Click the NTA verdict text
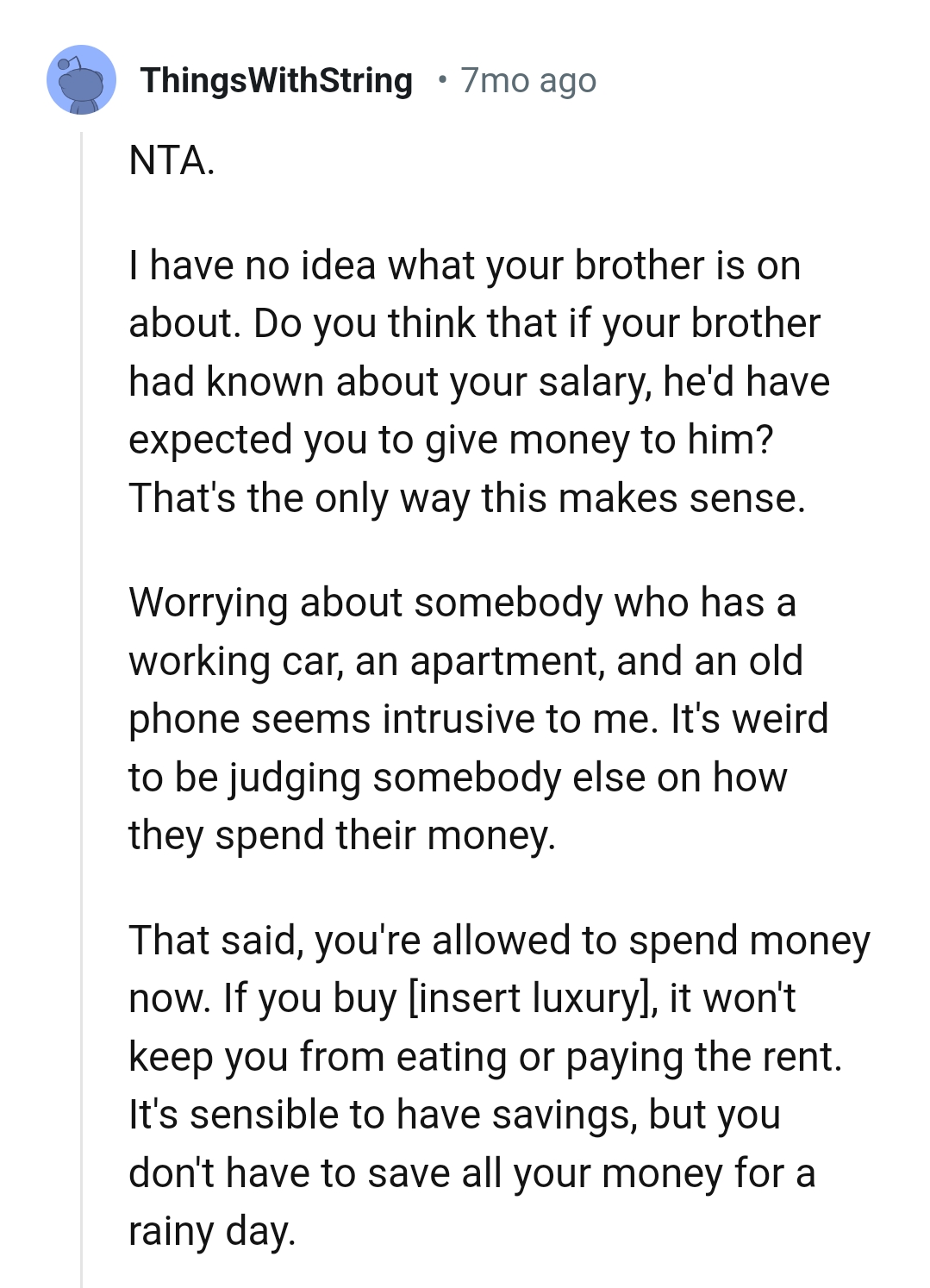 [169, 159]
